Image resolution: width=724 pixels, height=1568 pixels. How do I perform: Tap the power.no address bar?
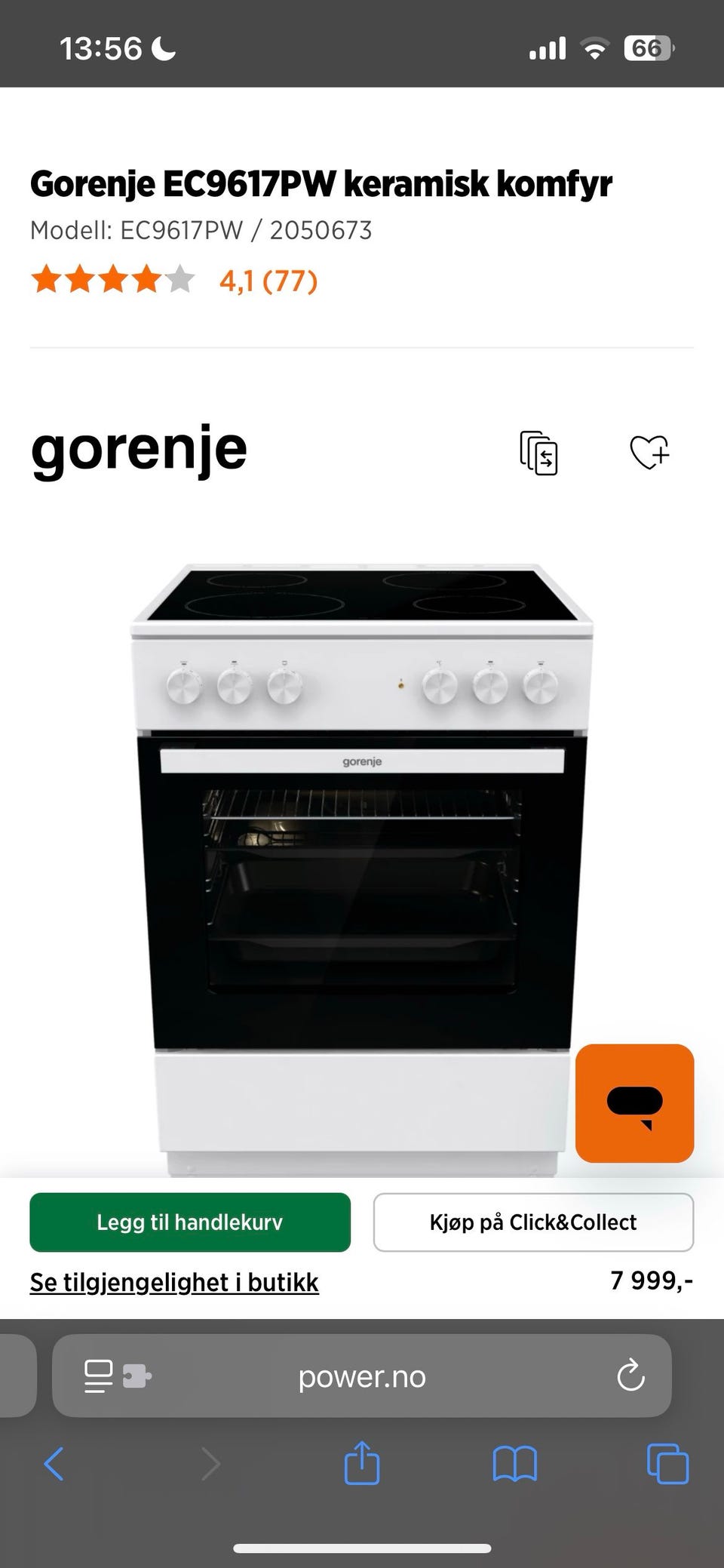tap(362, 1376)
